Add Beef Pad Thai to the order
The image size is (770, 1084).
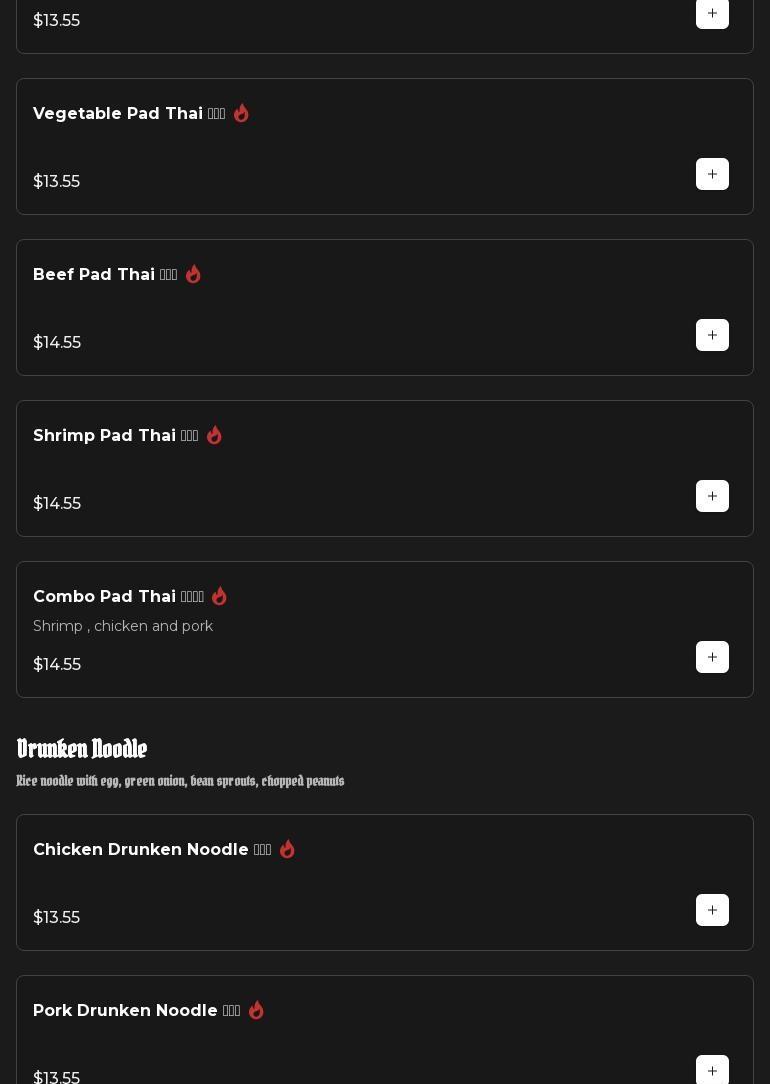coord(712,335)
